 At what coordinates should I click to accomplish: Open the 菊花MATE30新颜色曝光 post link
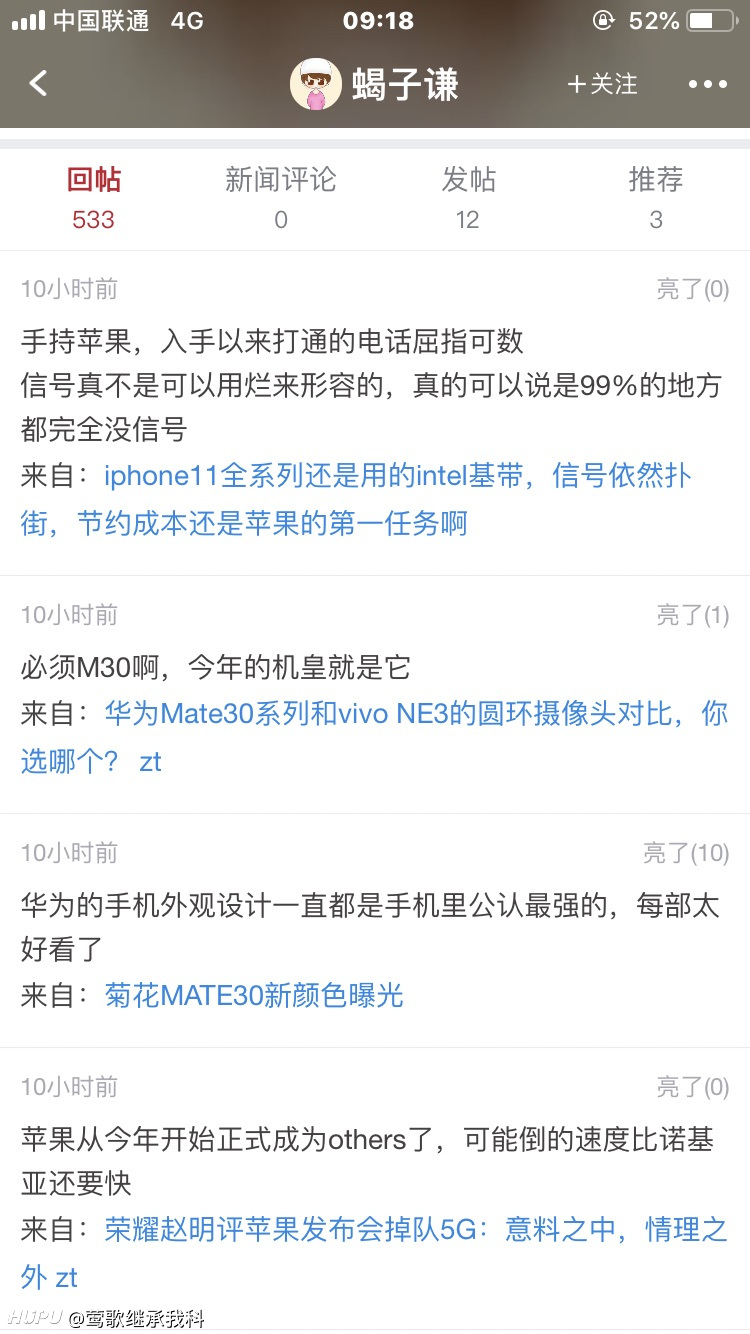tap(254, 995)
